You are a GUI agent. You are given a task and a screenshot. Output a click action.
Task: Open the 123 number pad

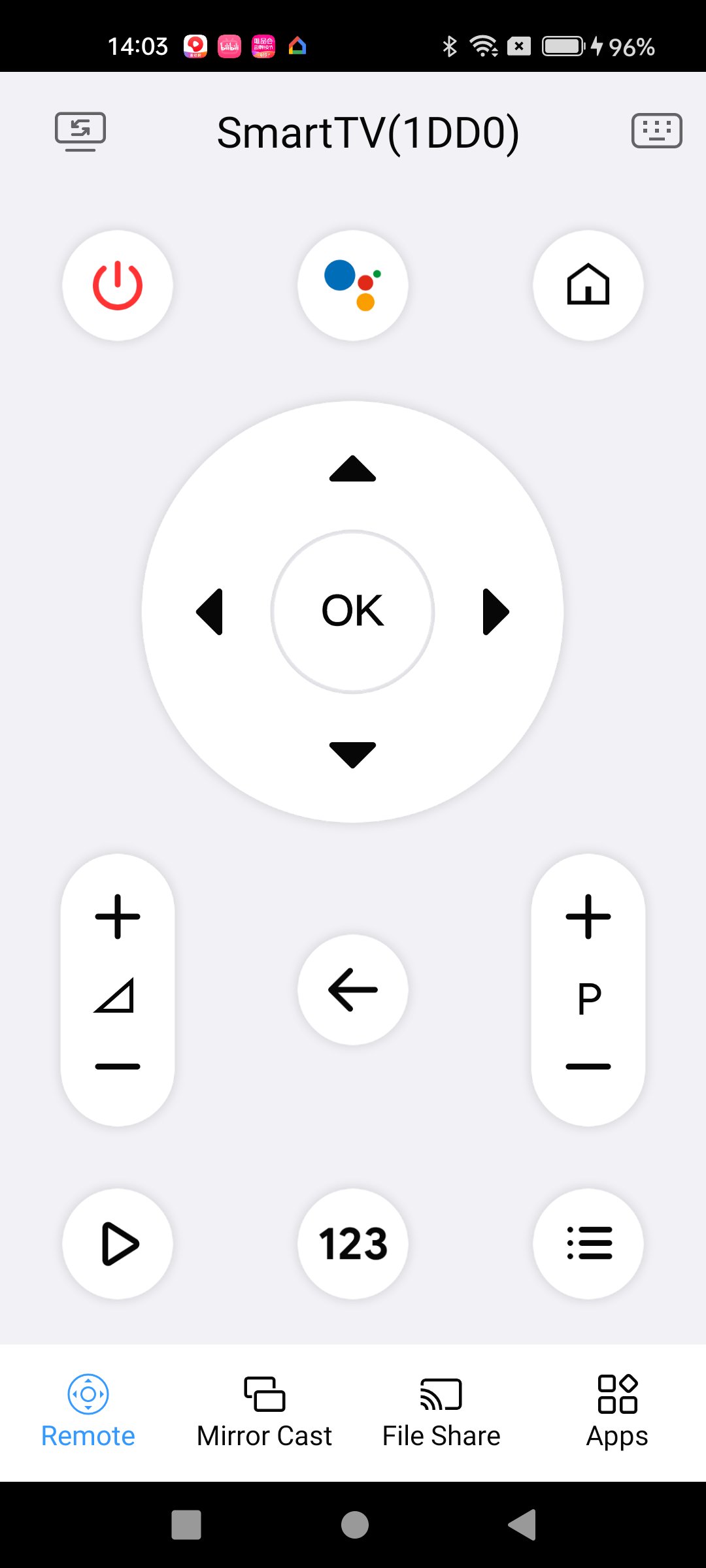353,1244
